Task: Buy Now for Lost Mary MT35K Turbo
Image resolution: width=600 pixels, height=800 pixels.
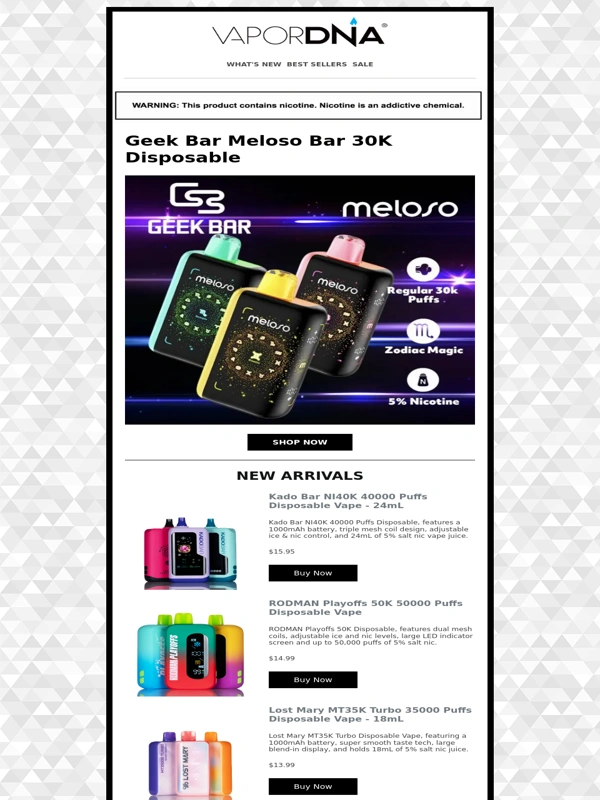Action: point(313,786)
